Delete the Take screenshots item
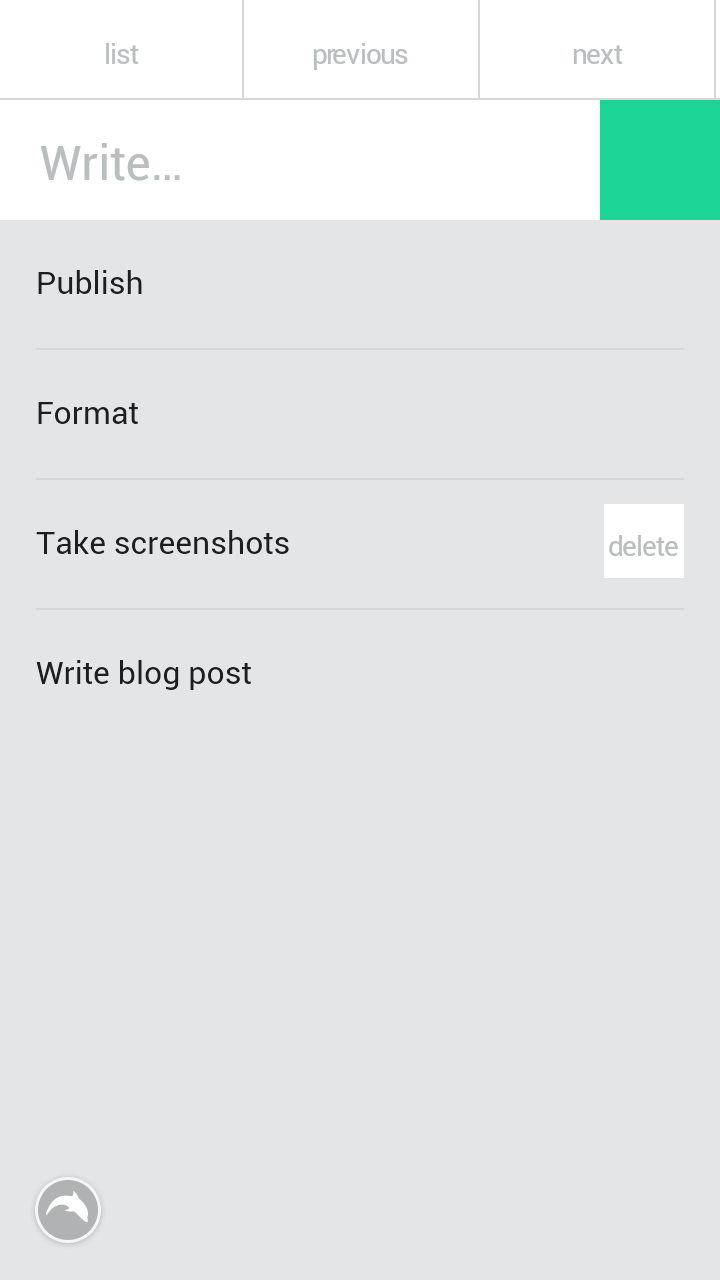Viewport: 720px width, 1280px height. point(644,541)
